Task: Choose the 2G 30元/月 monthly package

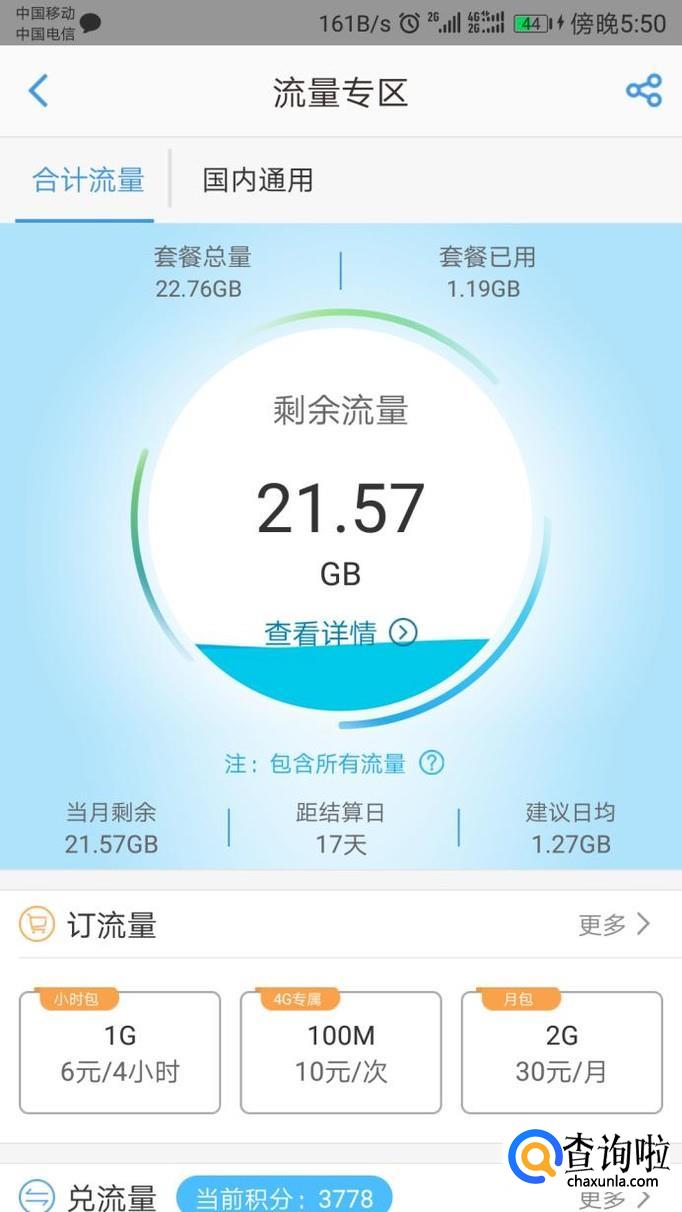Action: (561, 1052)
